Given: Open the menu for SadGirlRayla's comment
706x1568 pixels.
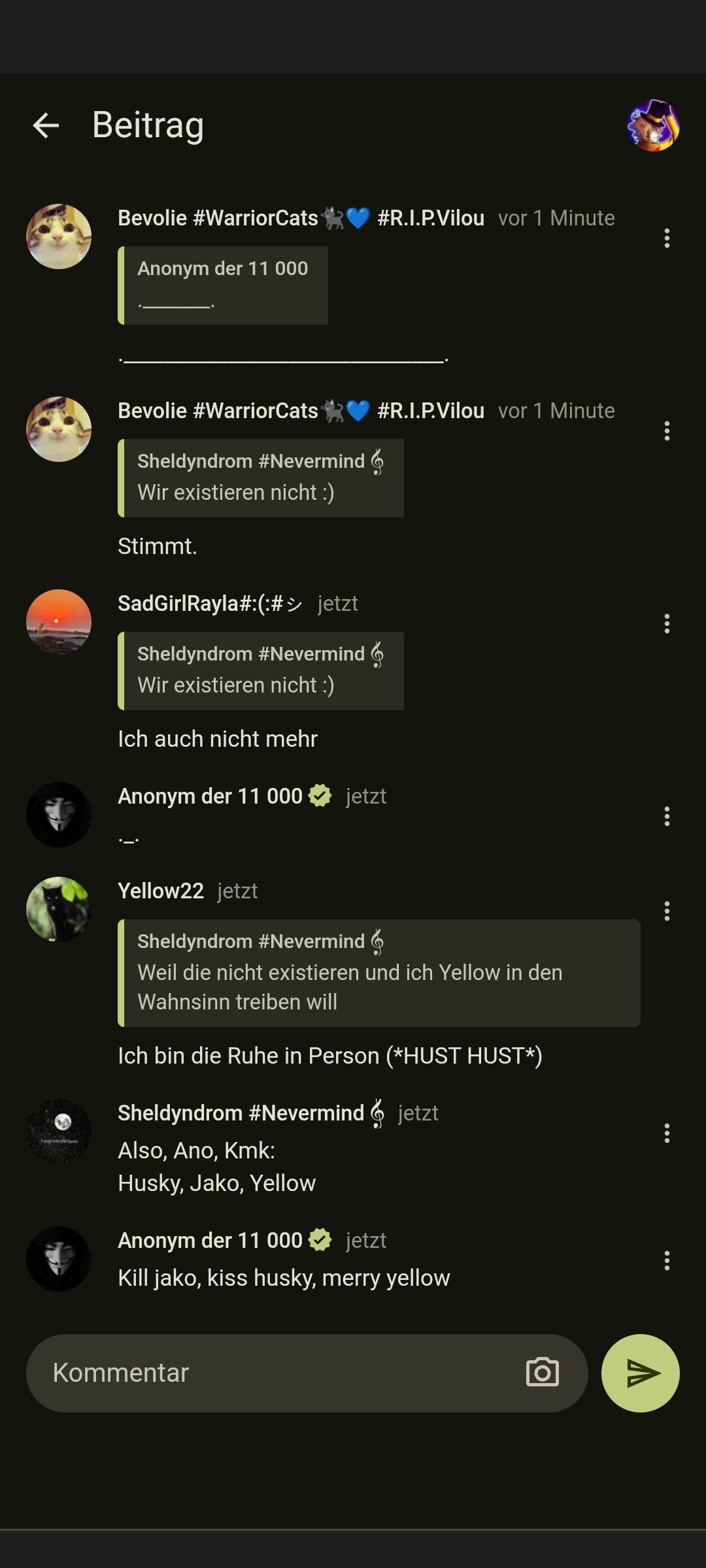Looking at the screenshot, I should pos(667,624).
